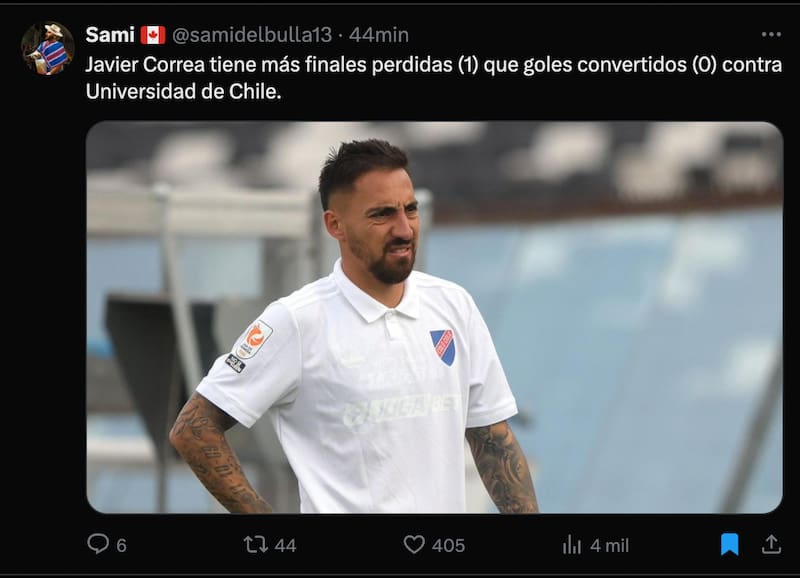This screenshot has width=800, height=578.
Task: Open Sami's profile picture
Action: pos(48,48)
